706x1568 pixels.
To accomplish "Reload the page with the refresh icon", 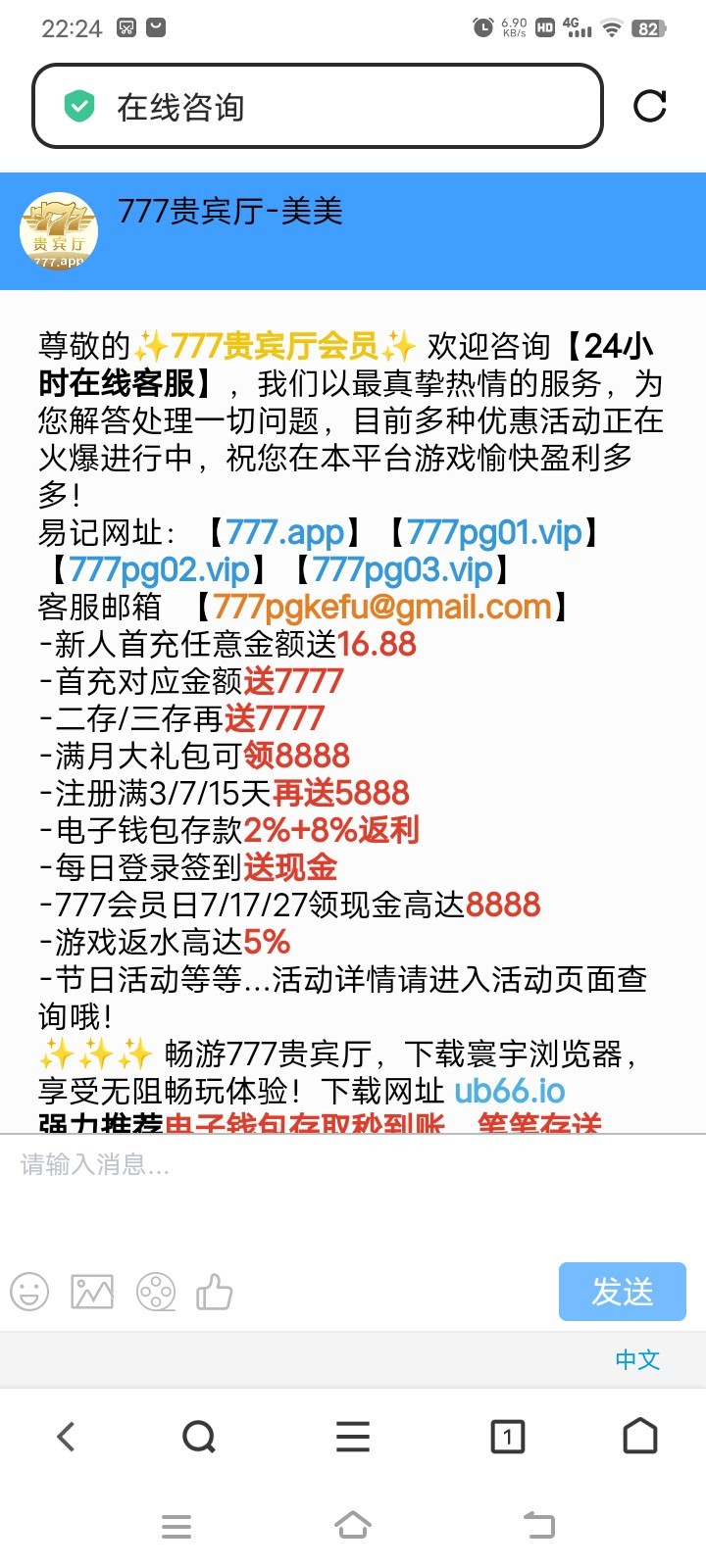I will click(650, 106).
